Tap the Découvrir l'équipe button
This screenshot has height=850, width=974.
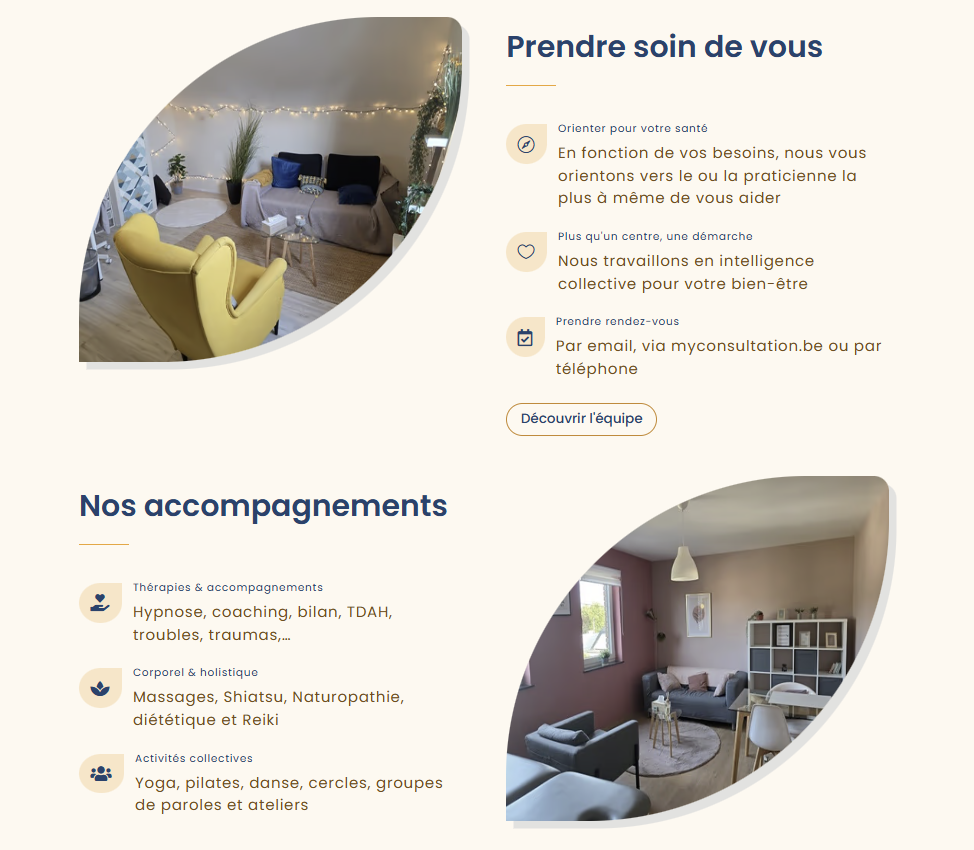tap(581, 419)
